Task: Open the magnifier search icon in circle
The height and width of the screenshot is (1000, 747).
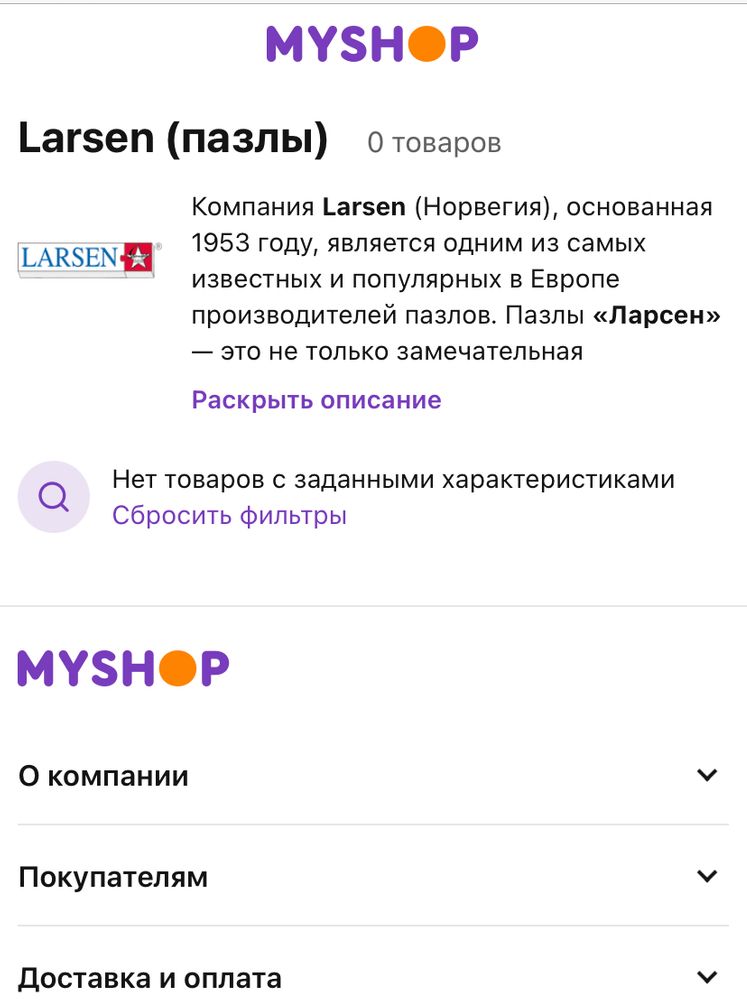Action: point(54,496)
